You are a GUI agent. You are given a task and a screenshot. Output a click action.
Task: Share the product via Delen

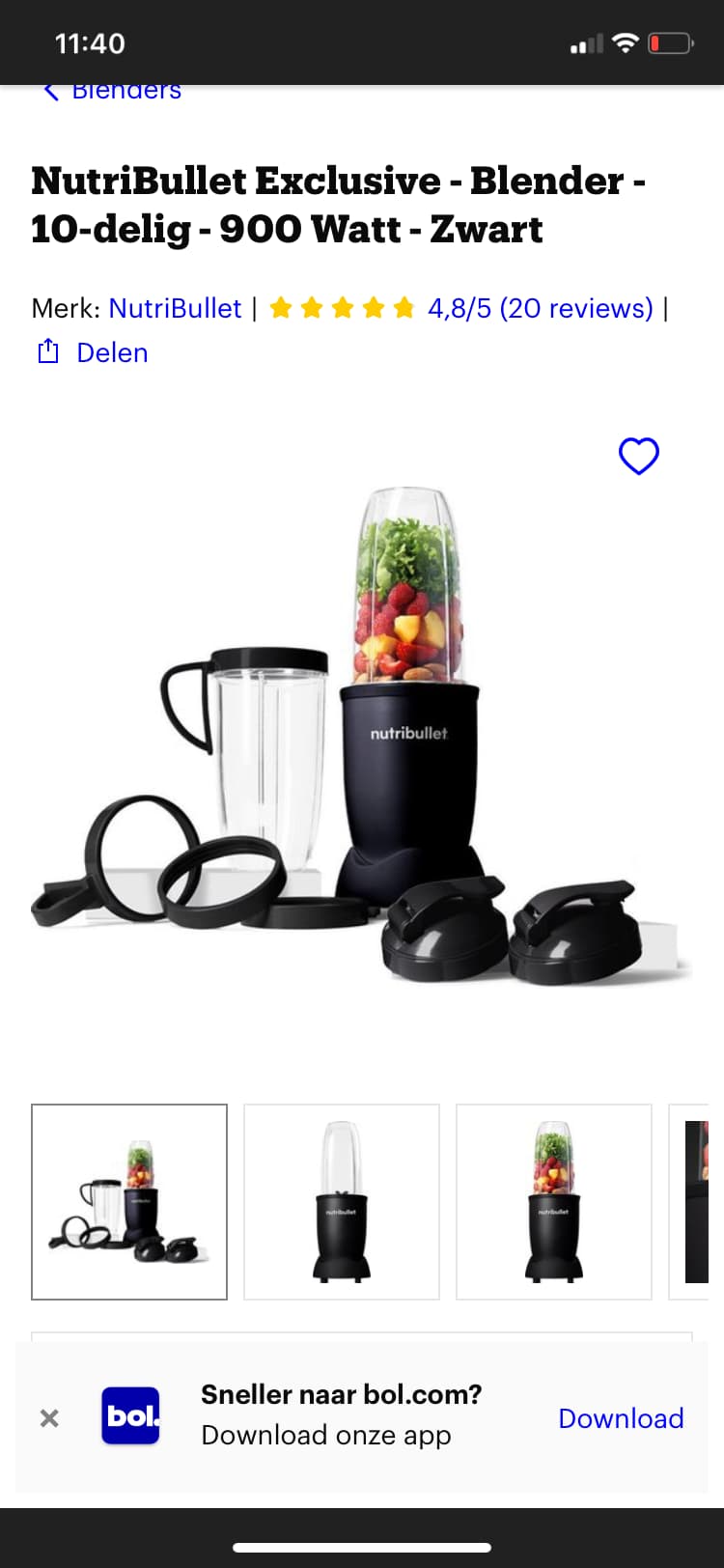point(93,352)
